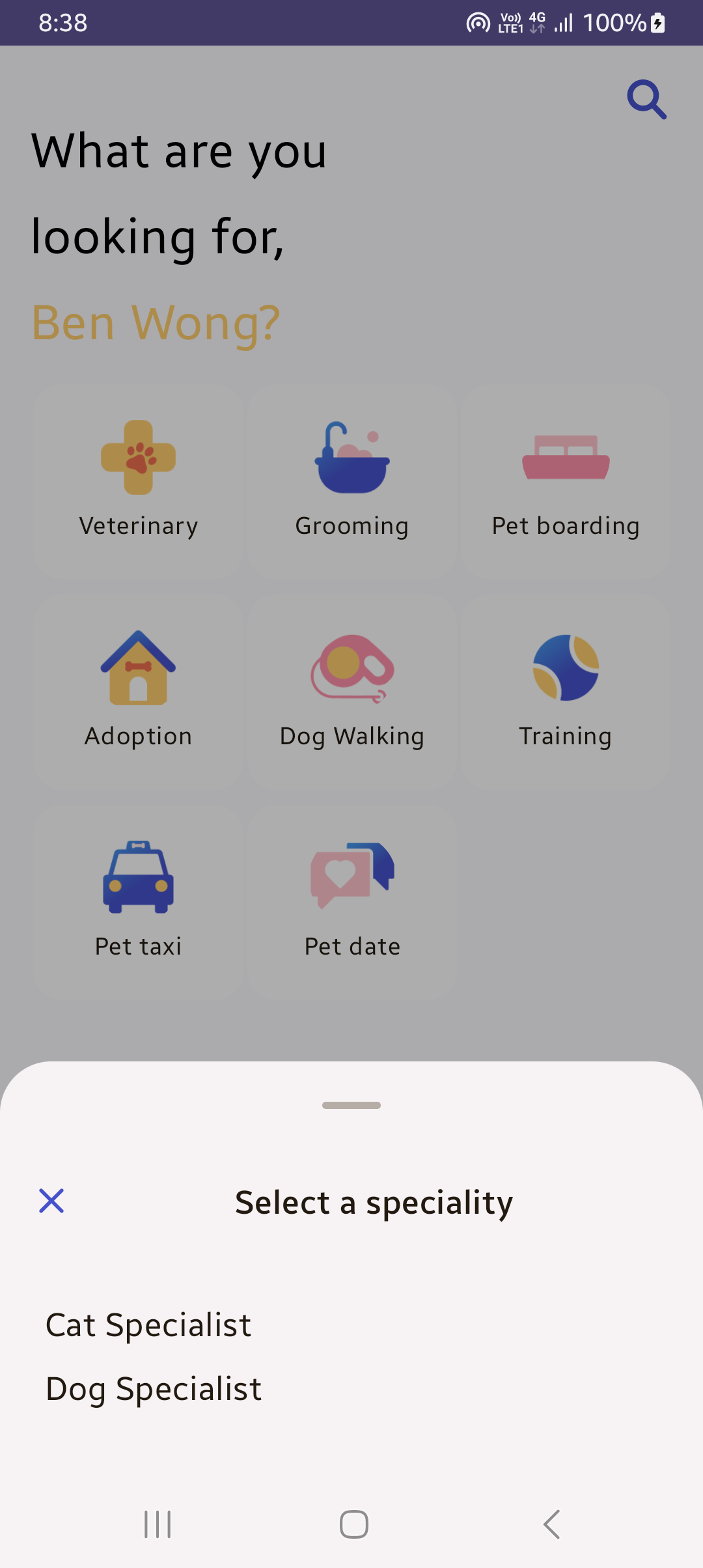The height and width of the screenshot is (1568, 703).
Task: Tap the home navigation button
Action: (x=351, y=1522)
